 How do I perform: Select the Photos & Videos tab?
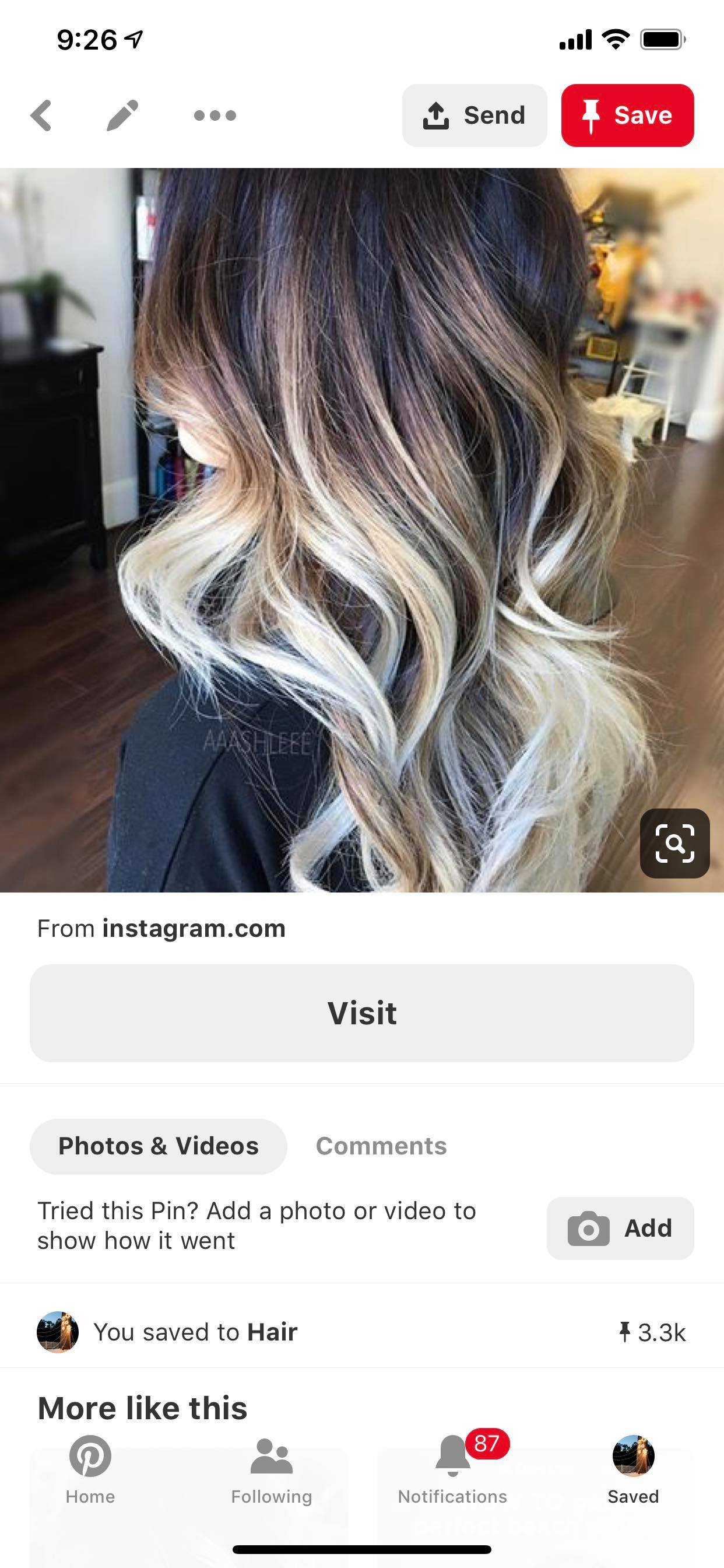[x=158, y=1146]
